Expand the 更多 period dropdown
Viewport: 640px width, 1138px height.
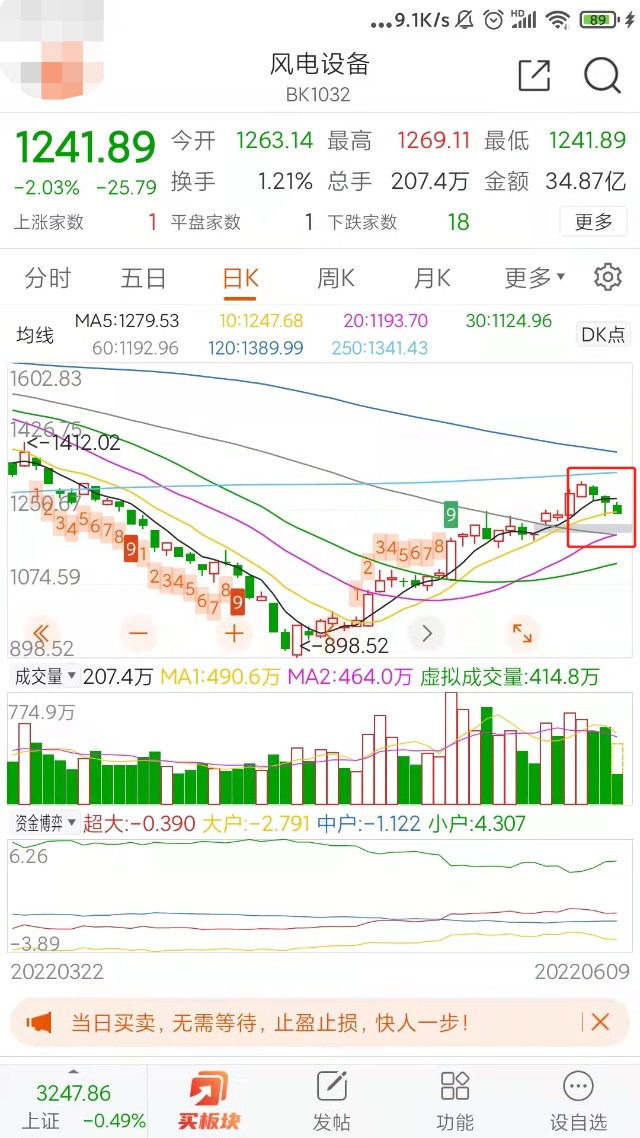click(x=534, y=277)
